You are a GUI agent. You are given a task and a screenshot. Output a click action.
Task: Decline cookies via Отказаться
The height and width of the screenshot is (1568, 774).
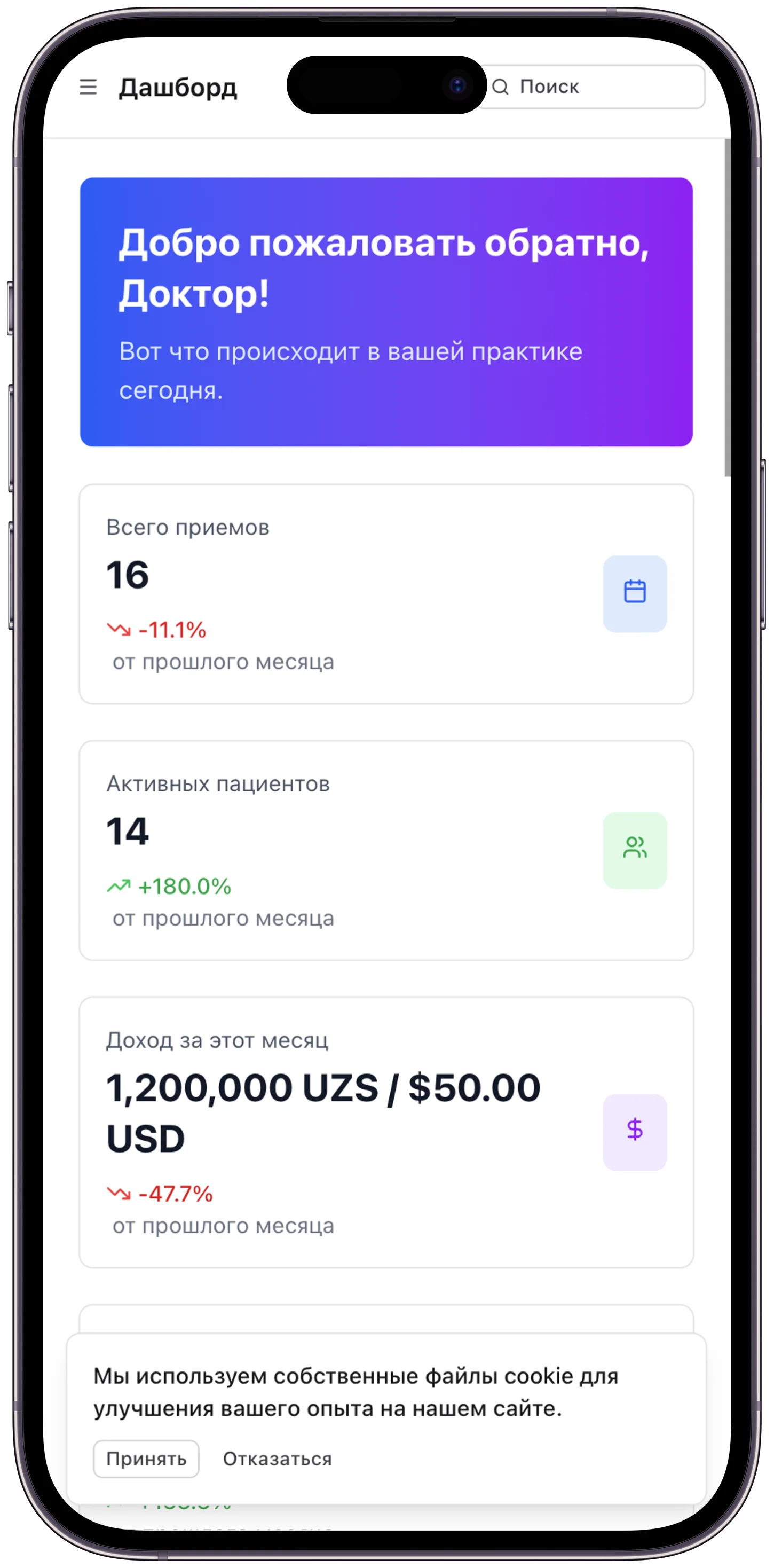coord(277,1459)
